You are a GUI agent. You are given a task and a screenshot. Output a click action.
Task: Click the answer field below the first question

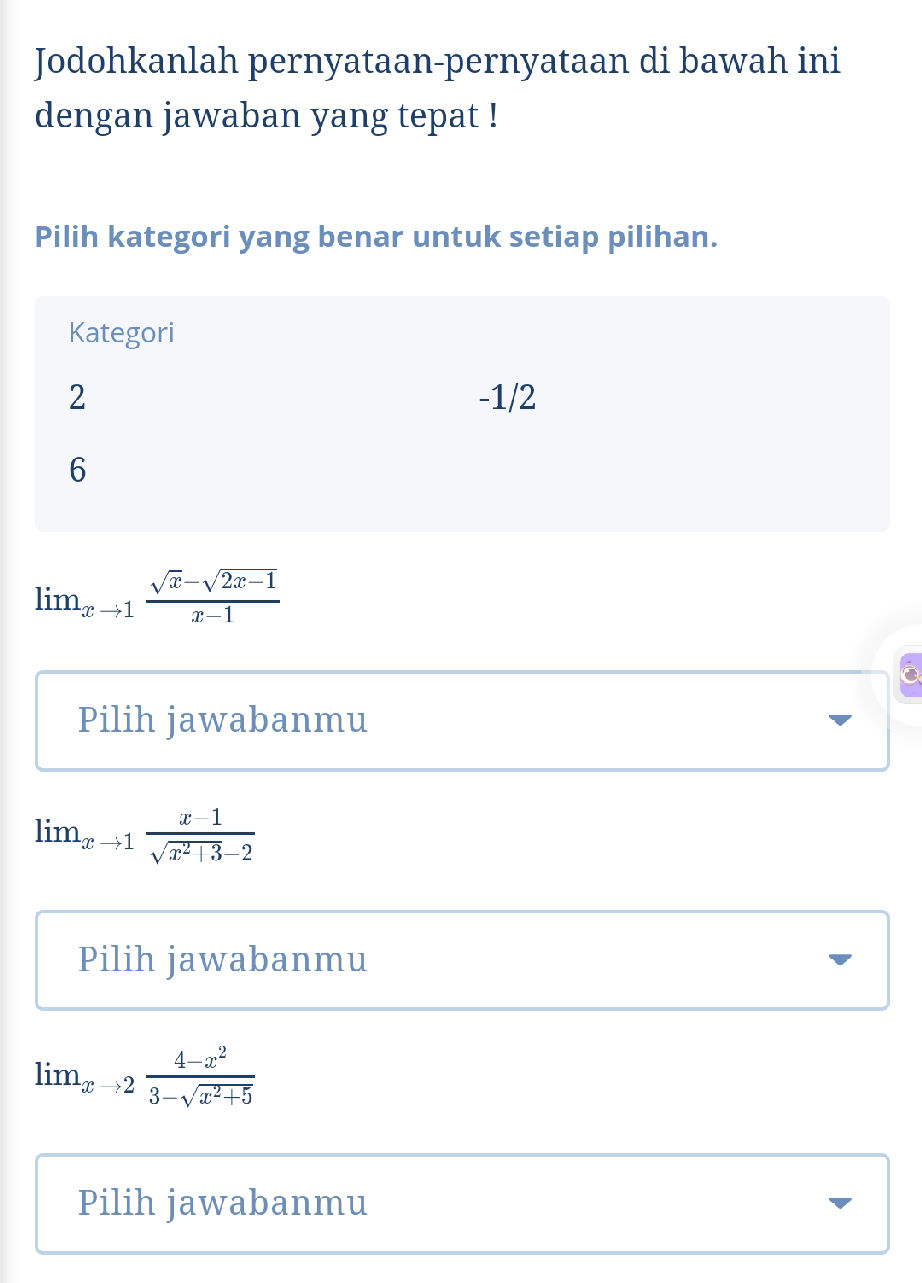click(462, 719)
